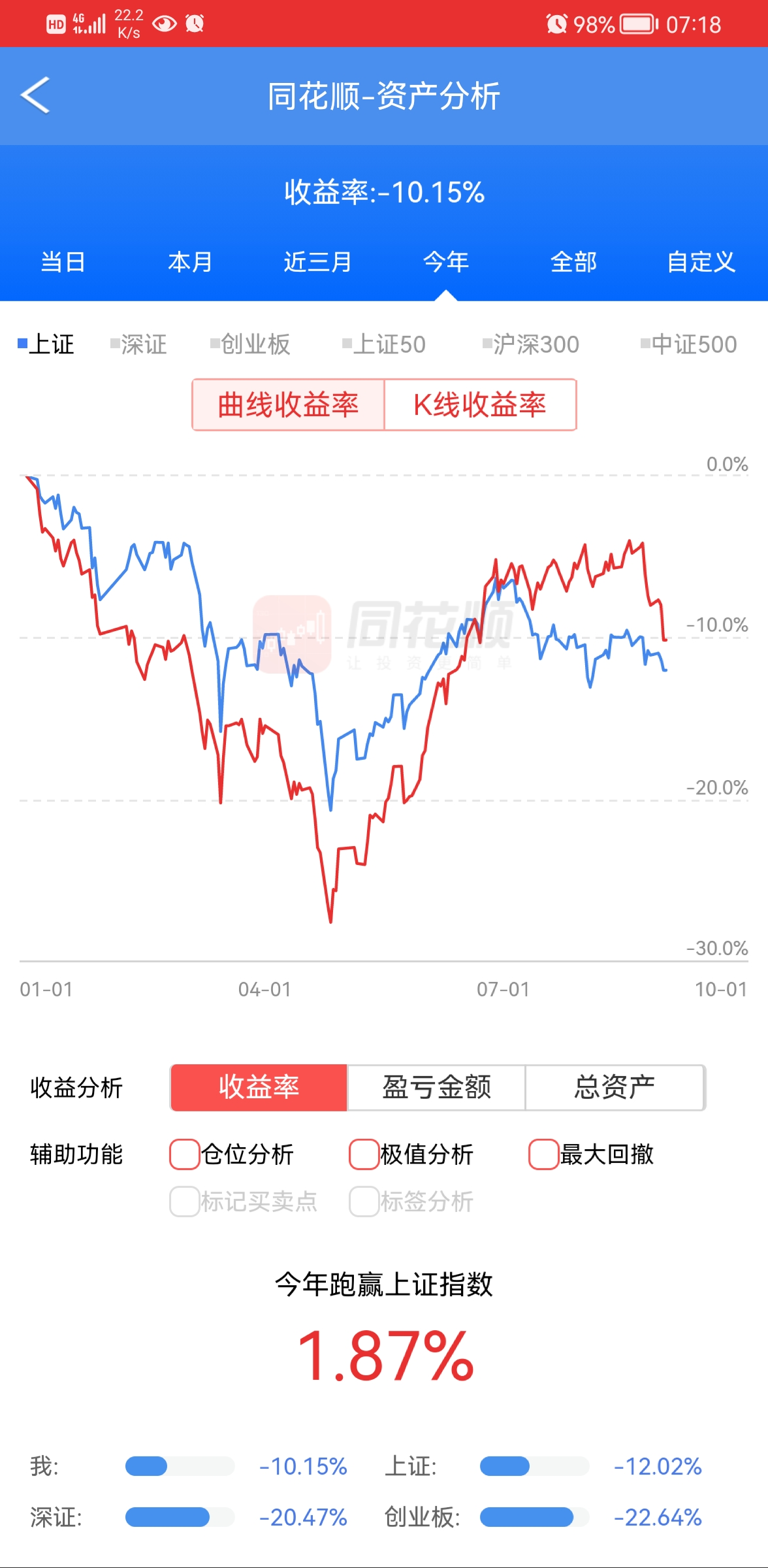
Task: Compare against the 深证 index
Action: click(140, 344)
